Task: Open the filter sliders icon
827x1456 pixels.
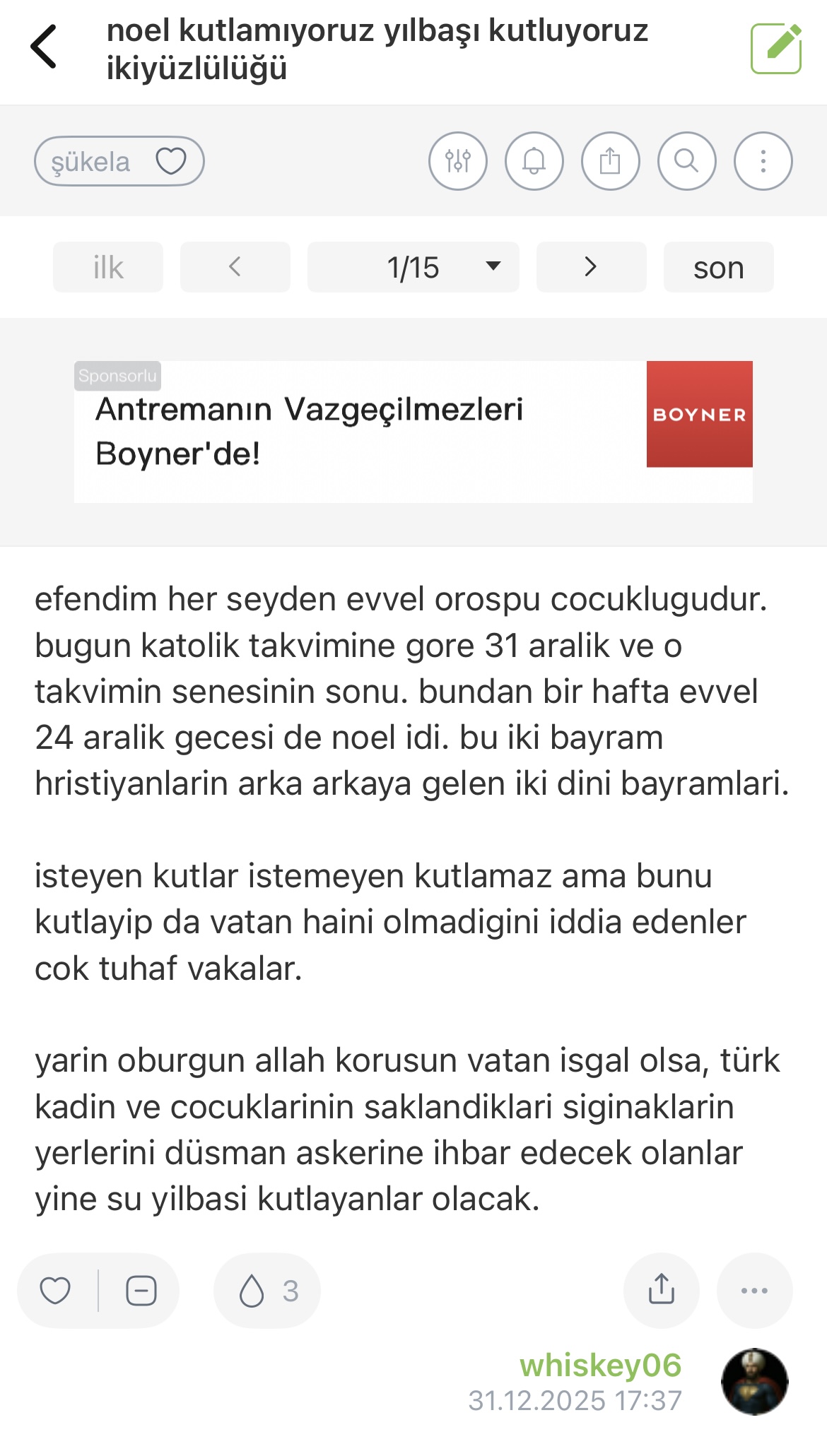Action: 458,161
